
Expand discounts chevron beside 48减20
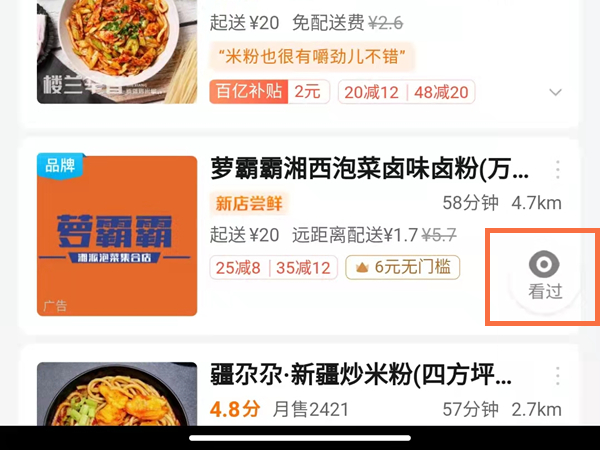tap(556, 92)
